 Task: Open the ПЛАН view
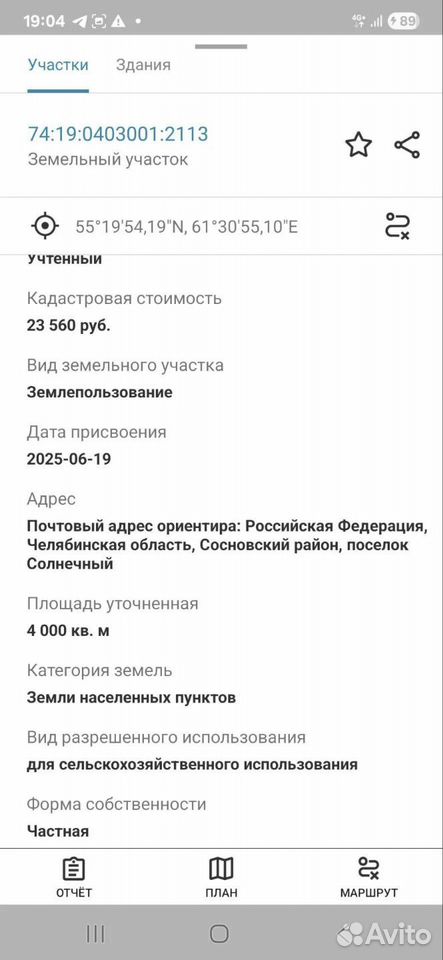222,877
